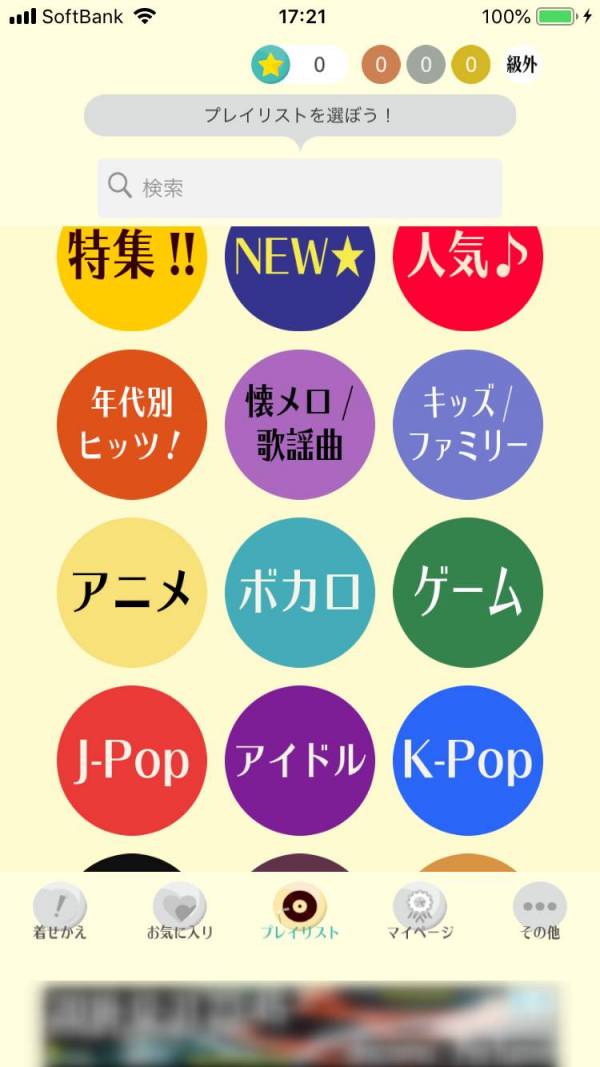Screen dimensions: 600x1067
Task: Open the NEW★ playlist category
Action: tap(300, 270)
